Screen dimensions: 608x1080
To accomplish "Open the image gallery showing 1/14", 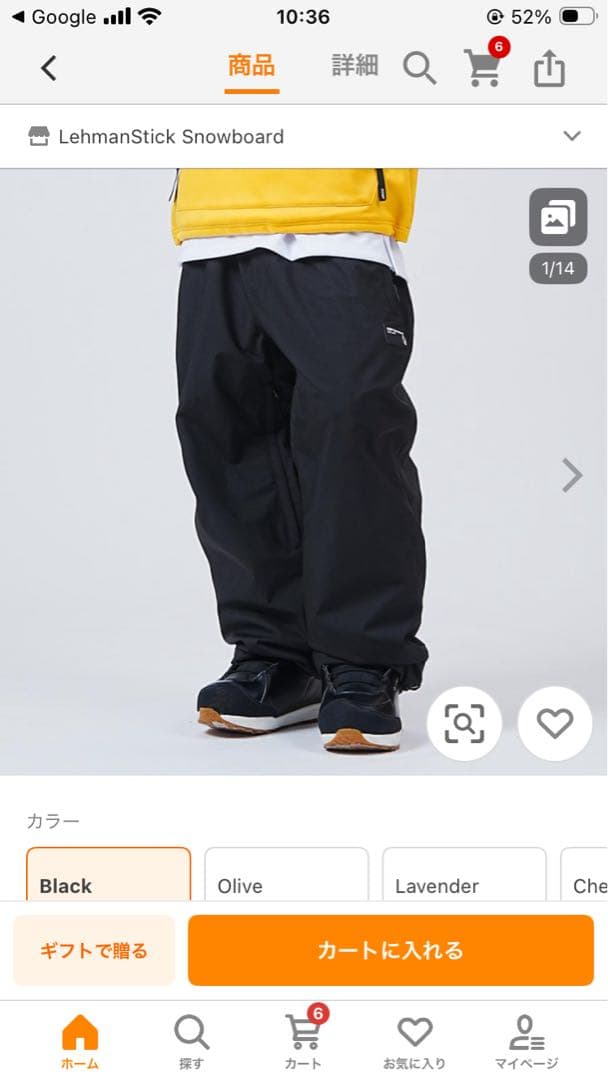I will [558, 218].
